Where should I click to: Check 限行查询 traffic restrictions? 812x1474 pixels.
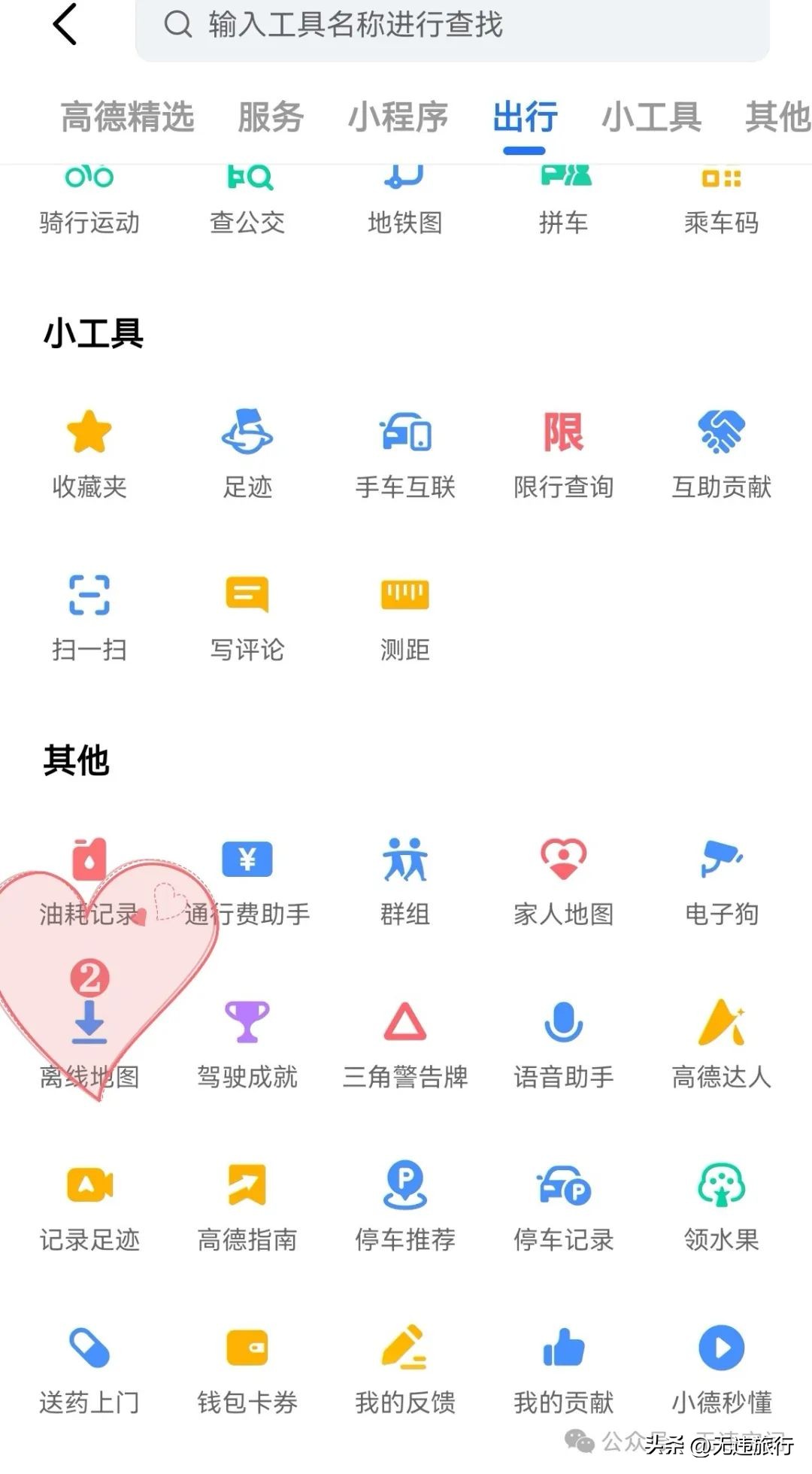tap(563, 453)
